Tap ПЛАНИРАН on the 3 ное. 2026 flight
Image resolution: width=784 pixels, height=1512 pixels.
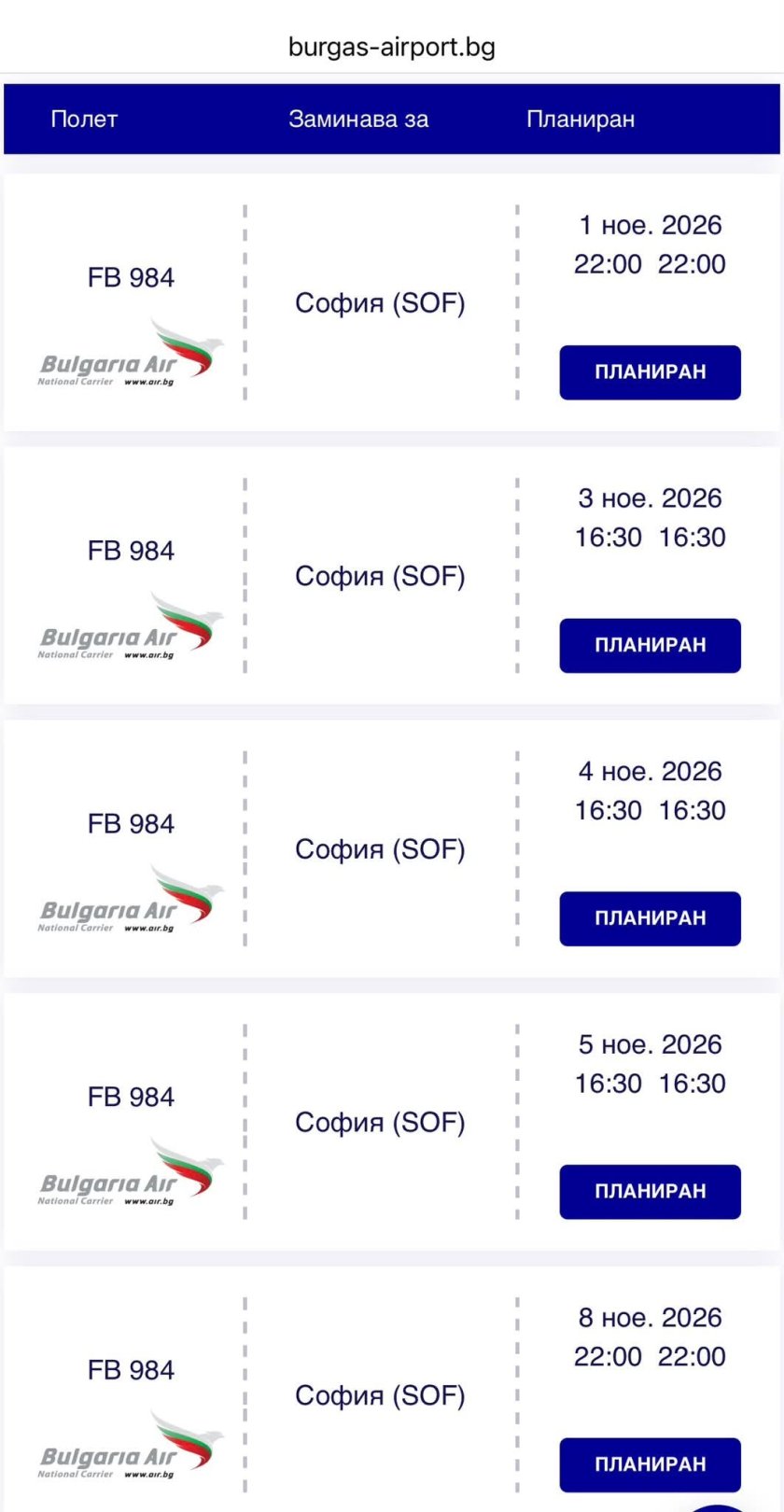[x=650, y=645]
